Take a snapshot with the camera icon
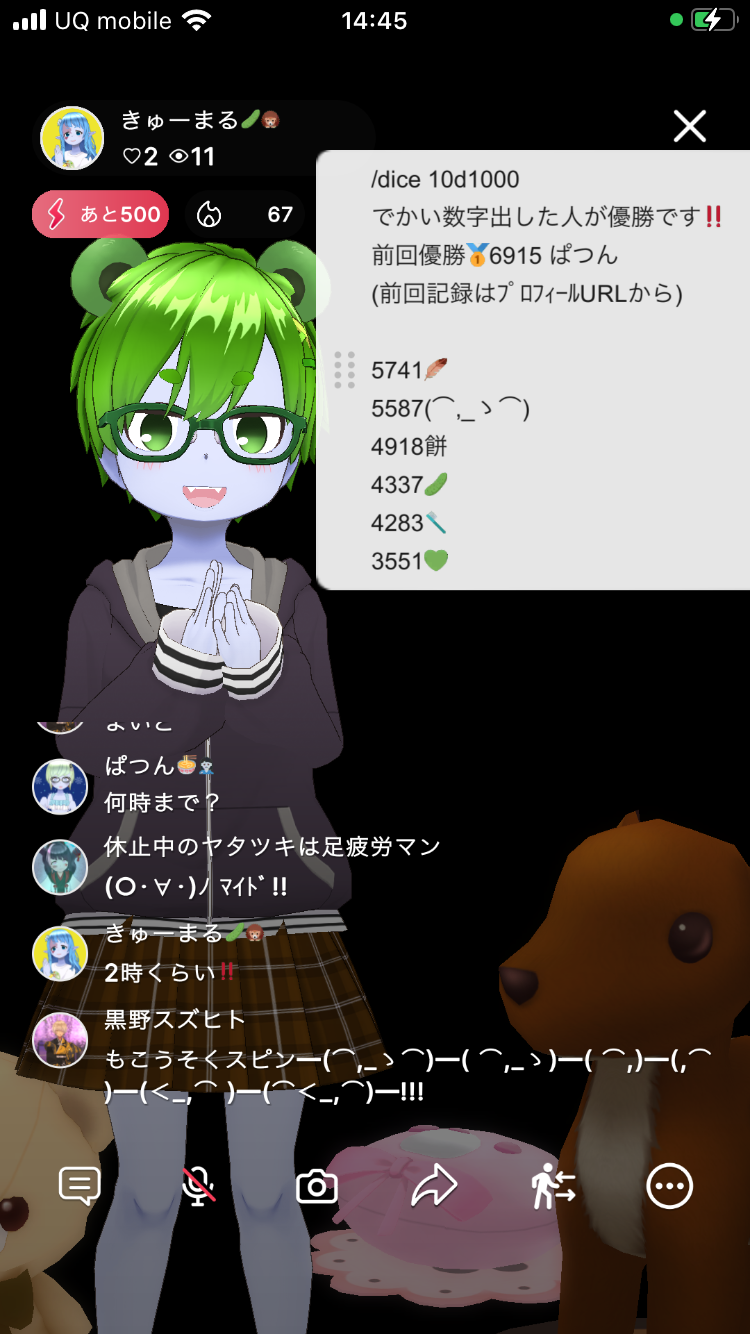Image resolution: width=750 pixels, height=1334 pixels. 317,1186
